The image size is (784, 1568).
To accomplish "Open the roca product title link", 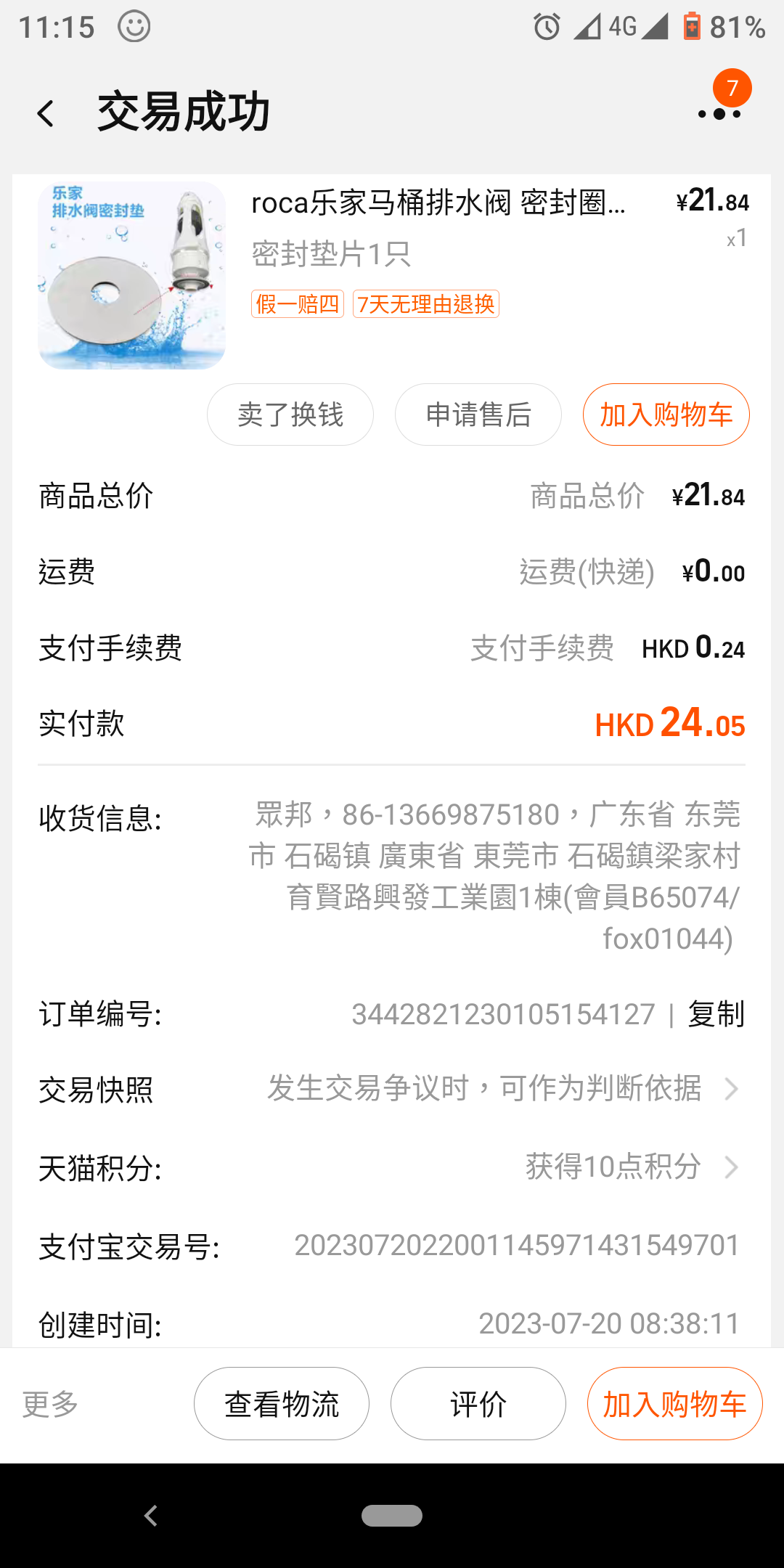I will coord(436,205).
